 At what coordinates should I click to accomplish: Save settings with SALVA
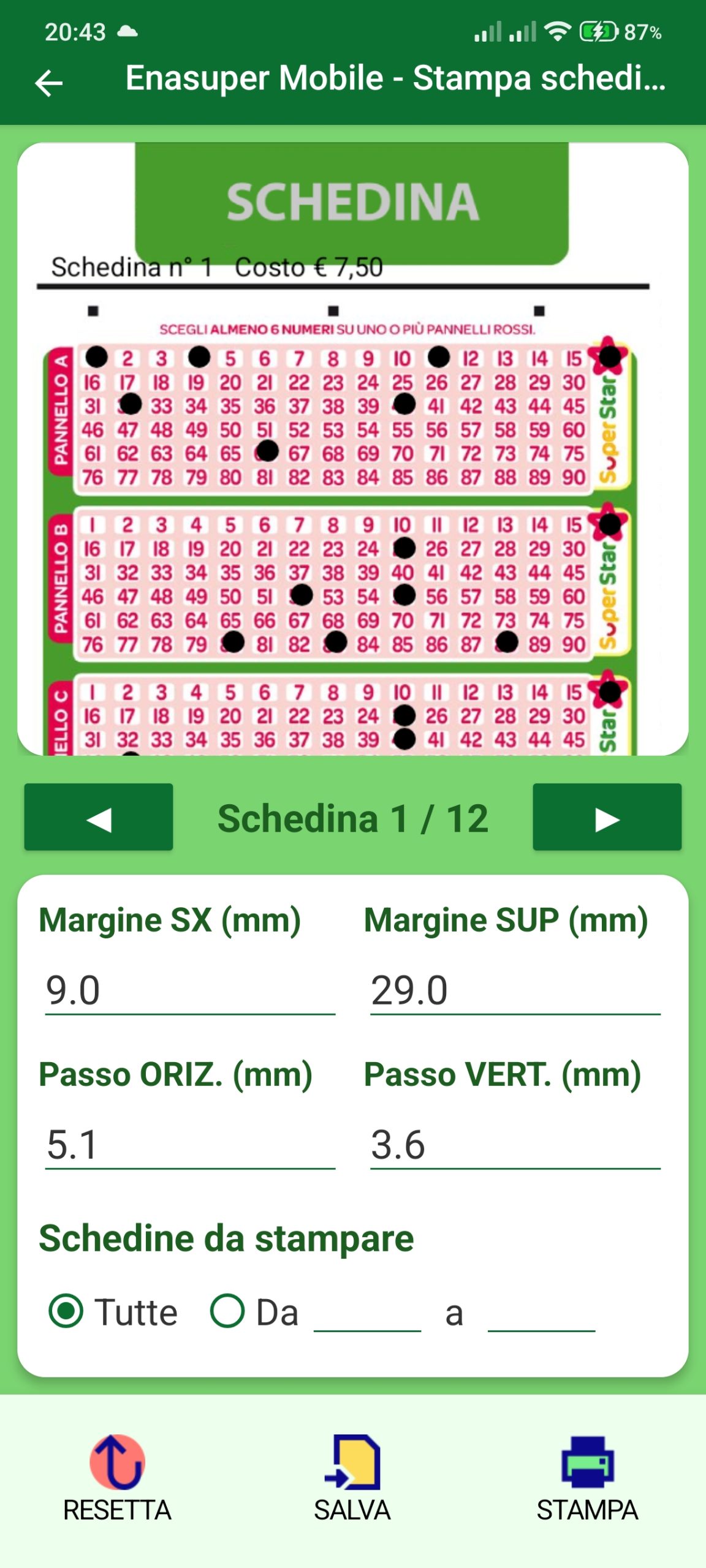click(x=352, y=1479)
